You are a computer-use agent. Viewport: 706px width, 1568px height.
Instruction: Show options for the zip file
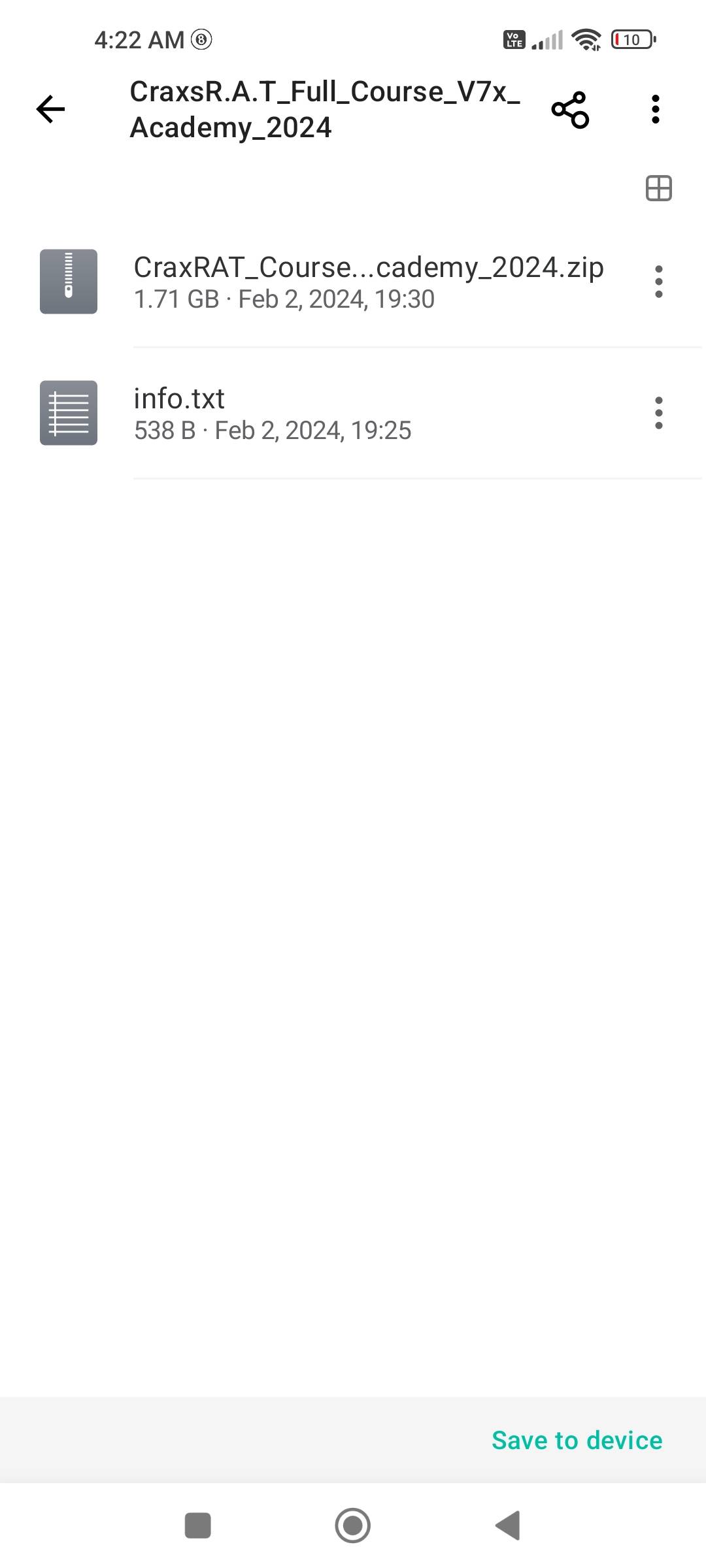(658, 282)
